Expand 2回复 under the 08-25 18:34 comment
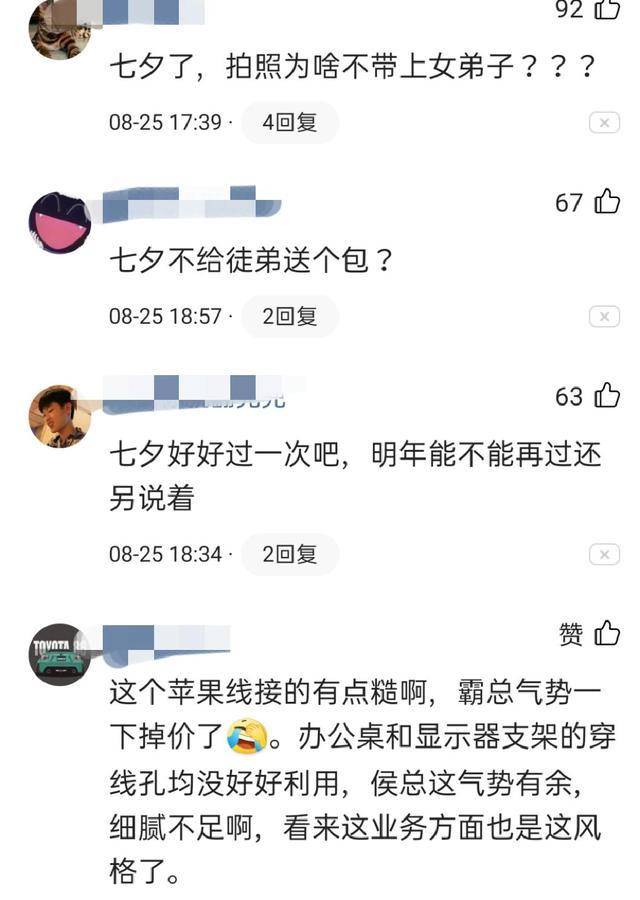The width and height of the screenshot is (640, 900). click(x=289, y=553)
